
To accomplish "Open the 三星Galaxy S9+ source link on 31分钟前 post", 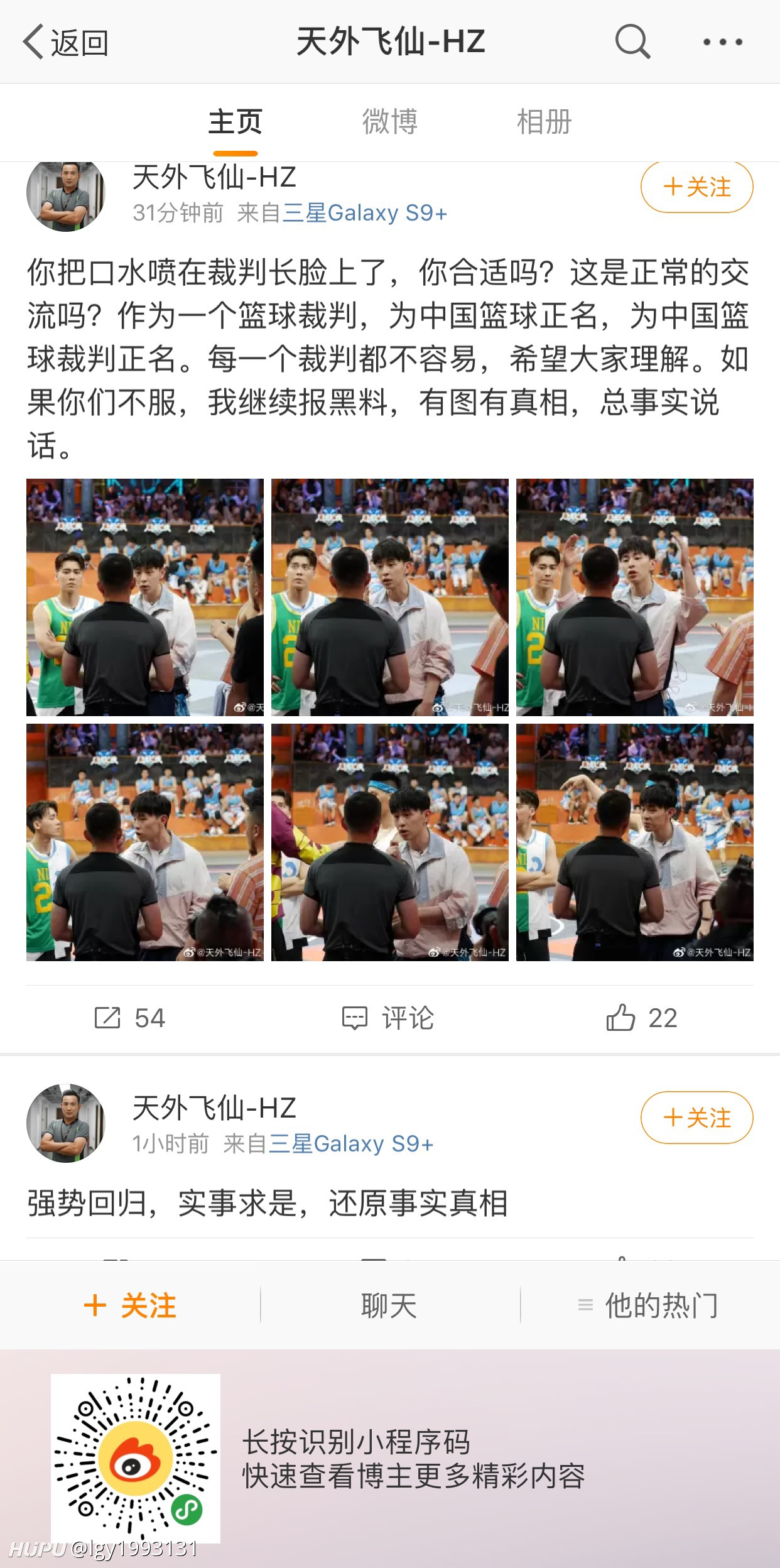I will (365, 213).
